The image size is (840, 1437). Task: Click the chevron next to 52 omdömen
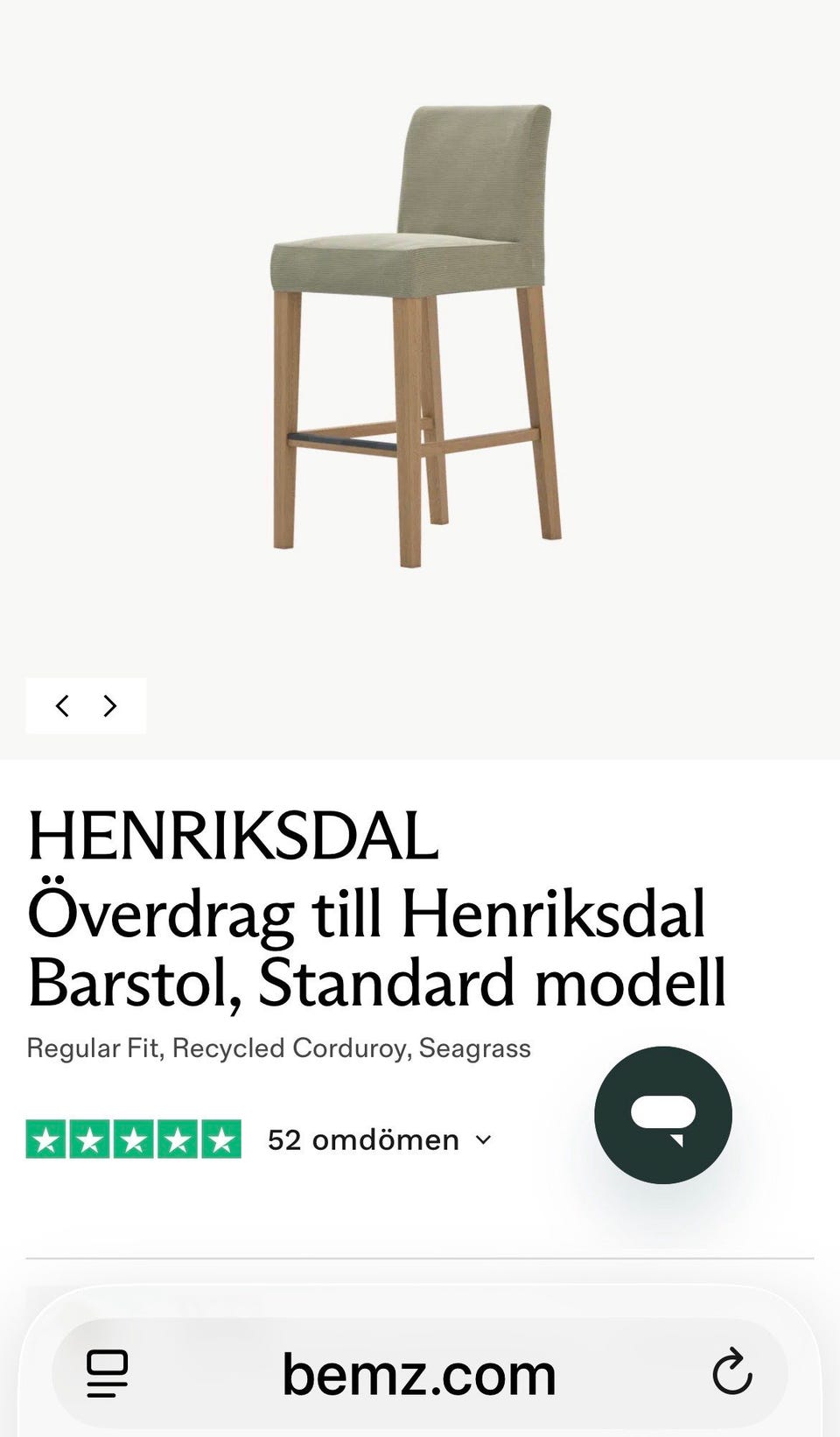click(x=482, y=1140)
